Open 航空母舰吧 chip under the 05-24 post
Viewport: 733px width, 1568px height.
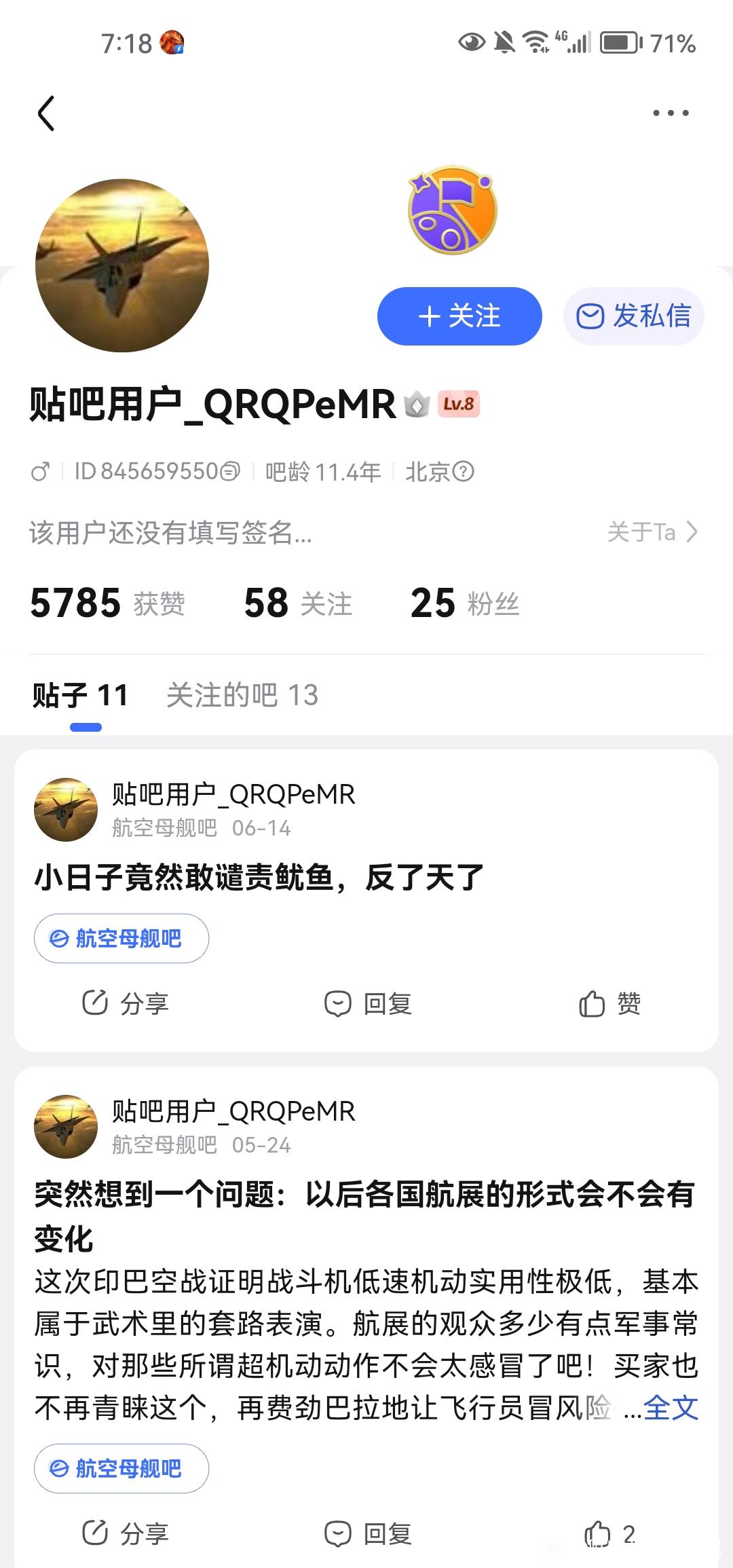coord(121,1468)
